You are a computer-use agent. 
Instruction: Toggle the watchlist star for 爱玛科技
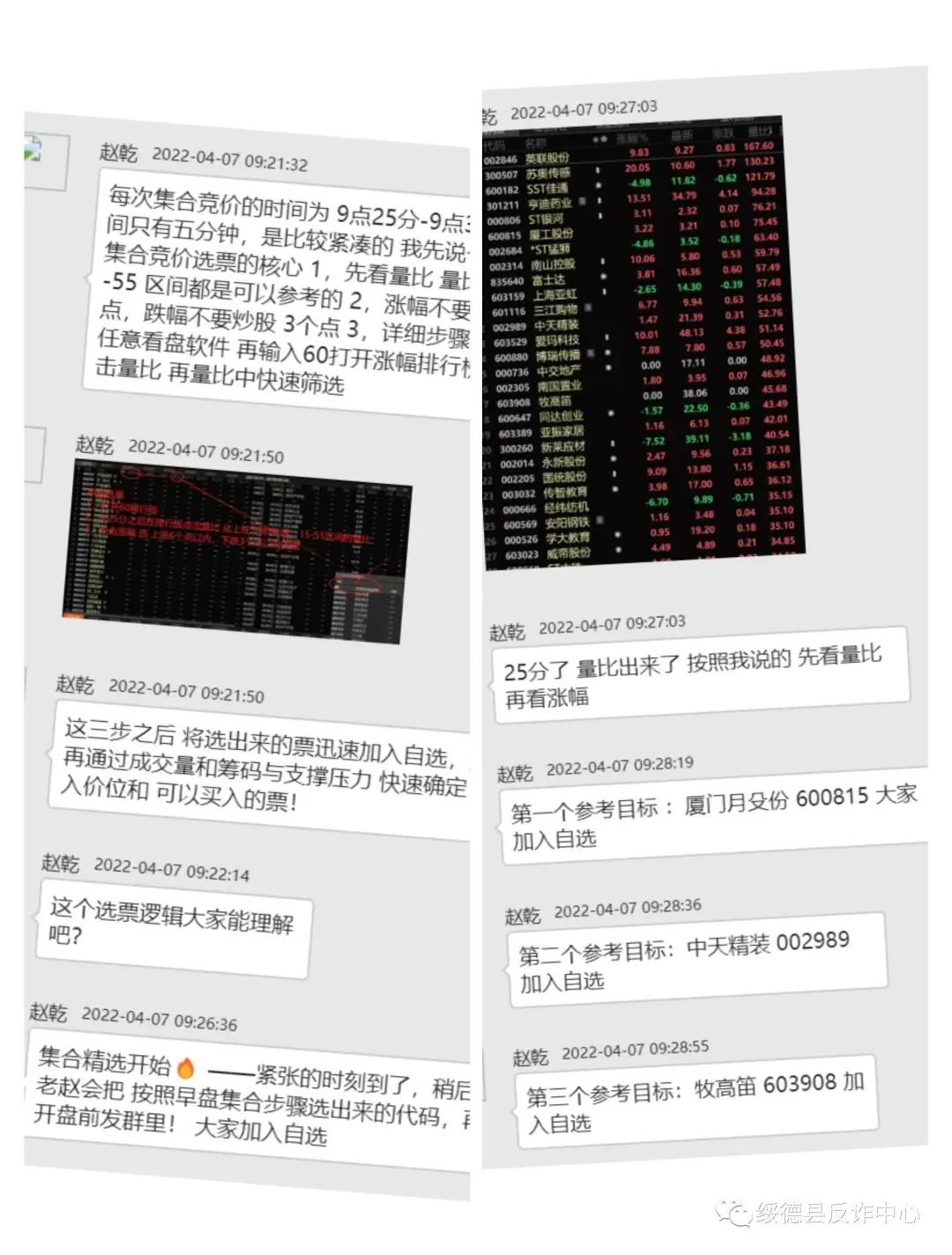(x=606, y=336)
